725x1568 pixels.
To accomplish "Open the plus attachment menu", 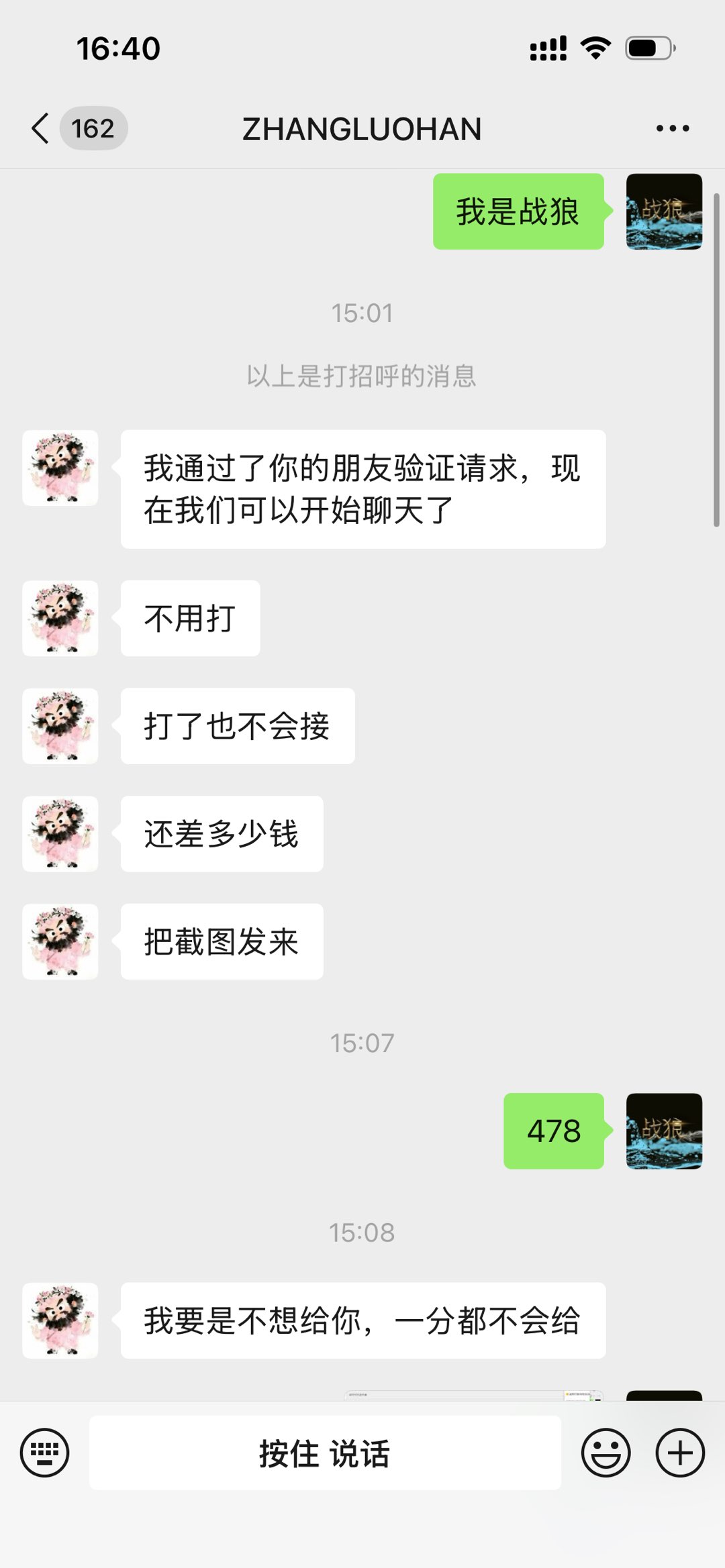I will pos(679,1453).
